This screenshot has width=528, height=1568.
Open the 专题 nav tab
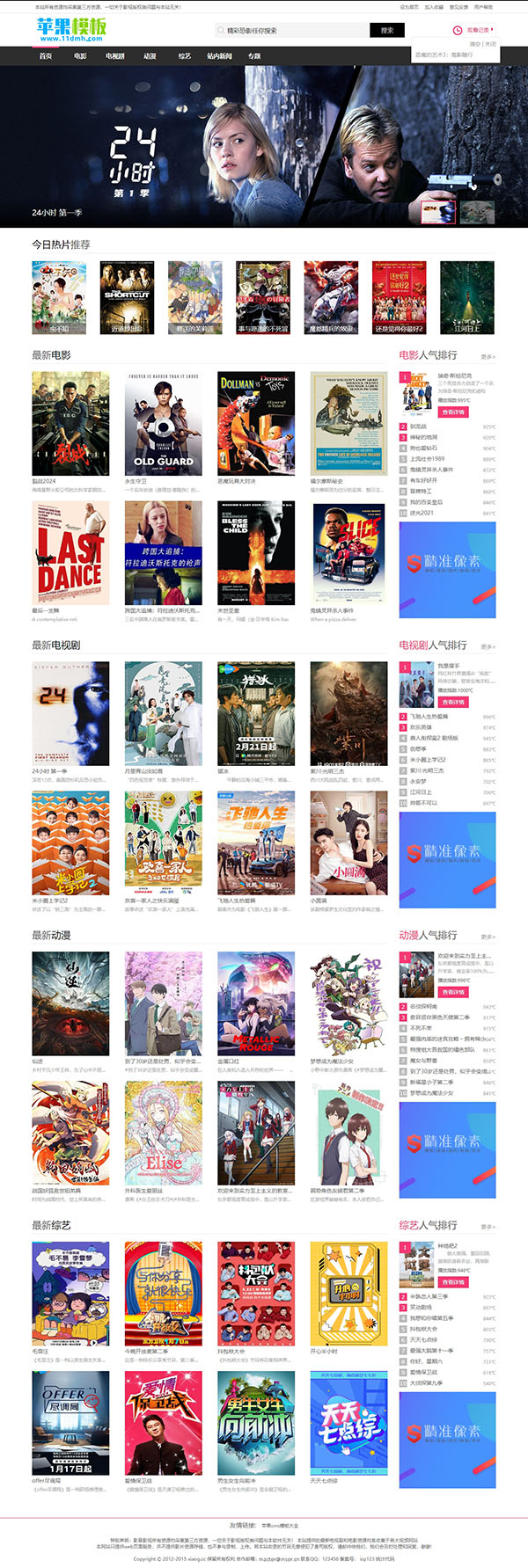click(x=254, y=56)
